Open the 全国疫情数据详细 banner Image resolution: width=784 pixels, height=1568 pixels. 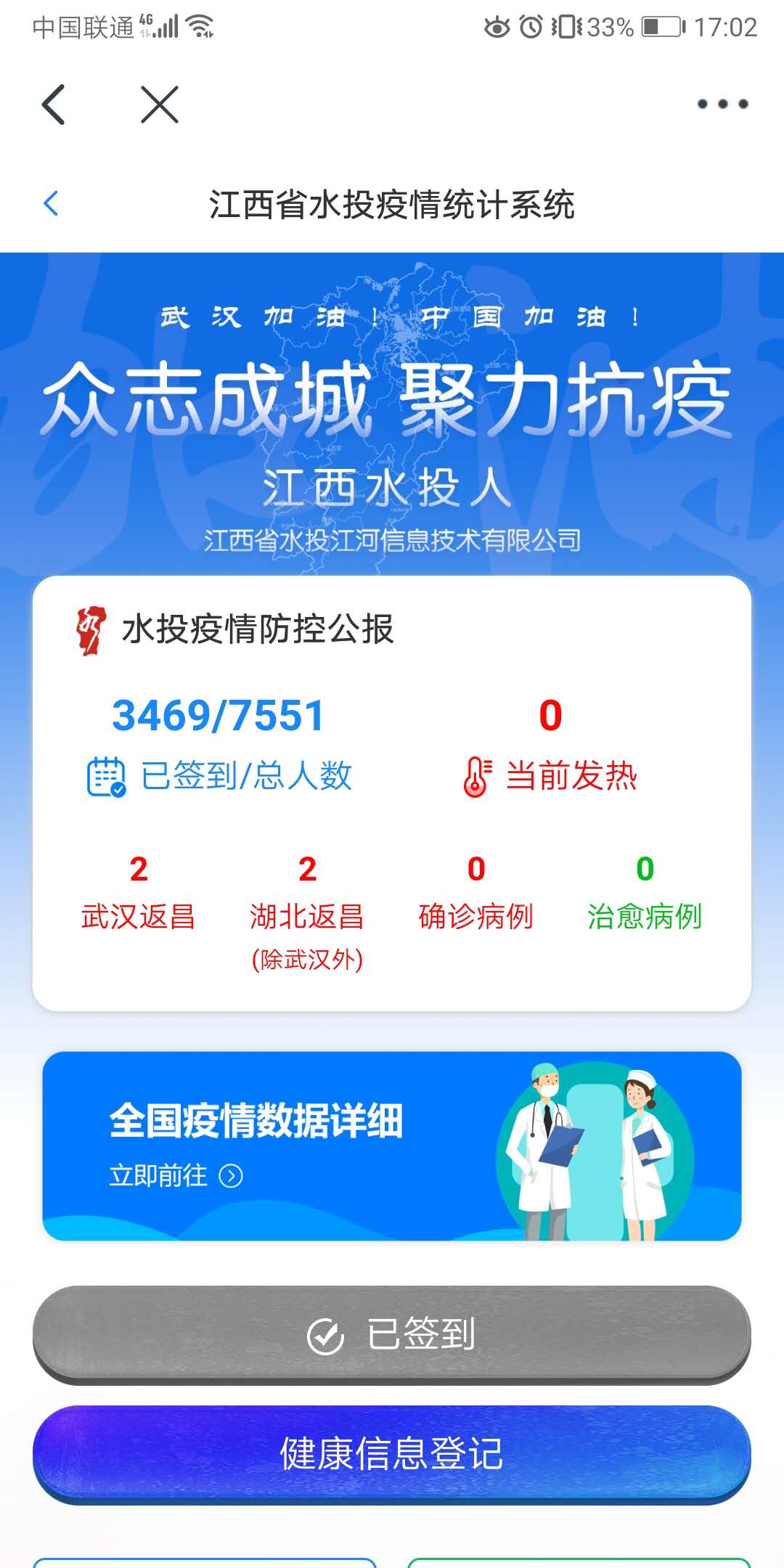(392, 1146)
